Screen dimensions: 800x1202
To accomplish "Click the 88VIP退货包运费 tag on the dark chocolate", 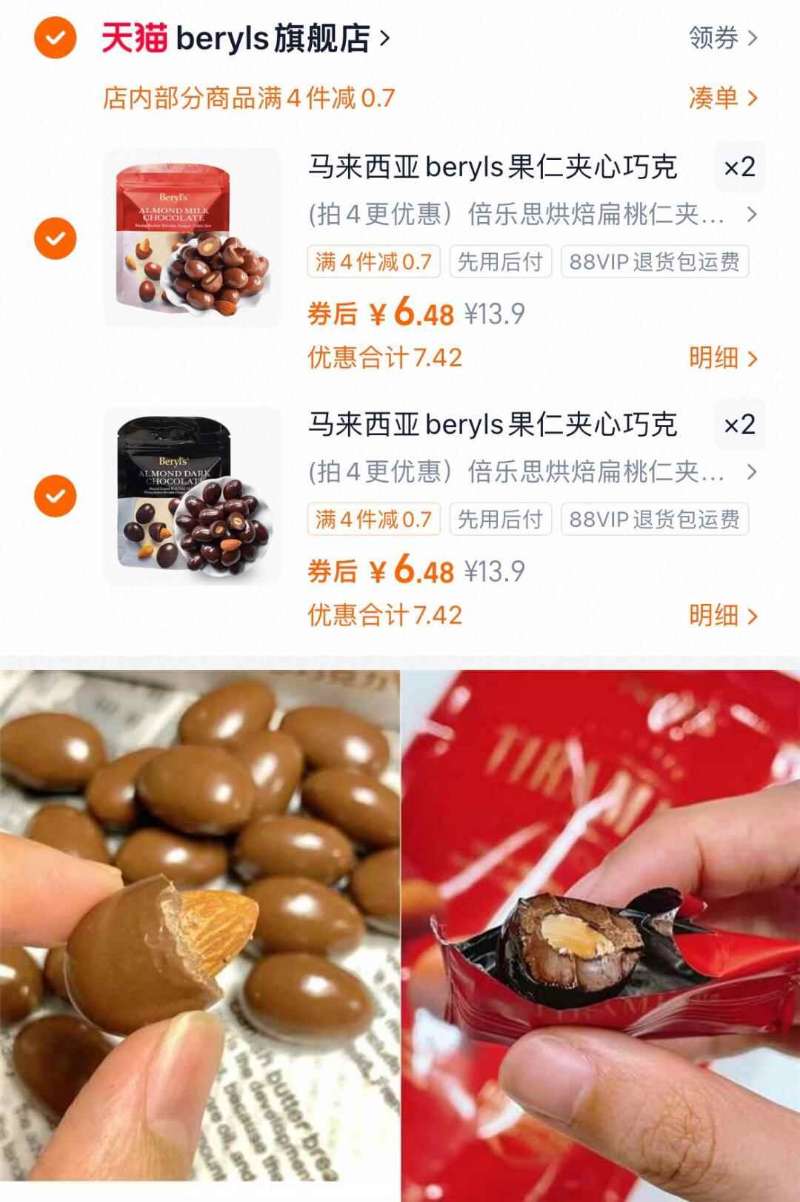I will tap(658, 521).
